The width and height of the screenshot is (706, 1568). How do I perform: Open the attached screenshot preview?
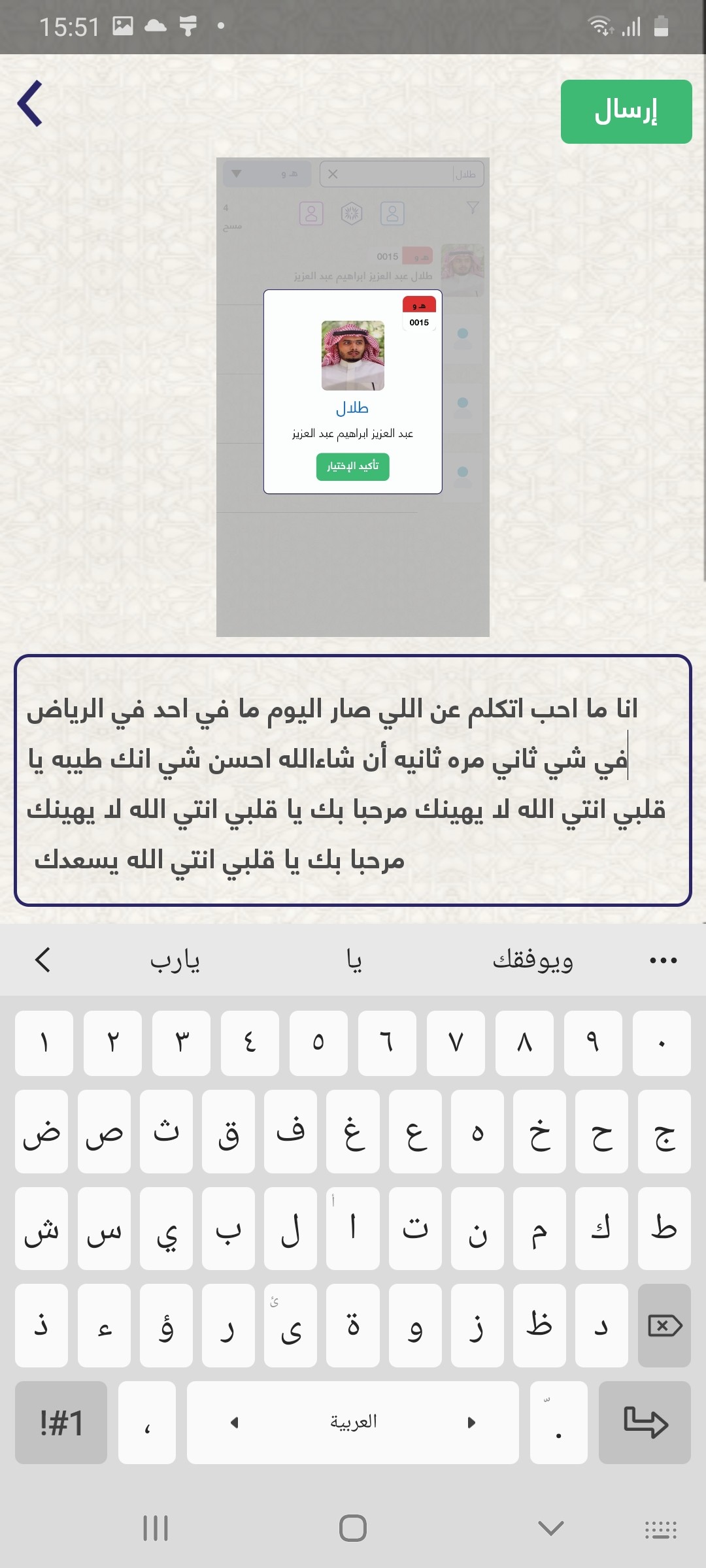pyautogui.click(x=353, y=397)
